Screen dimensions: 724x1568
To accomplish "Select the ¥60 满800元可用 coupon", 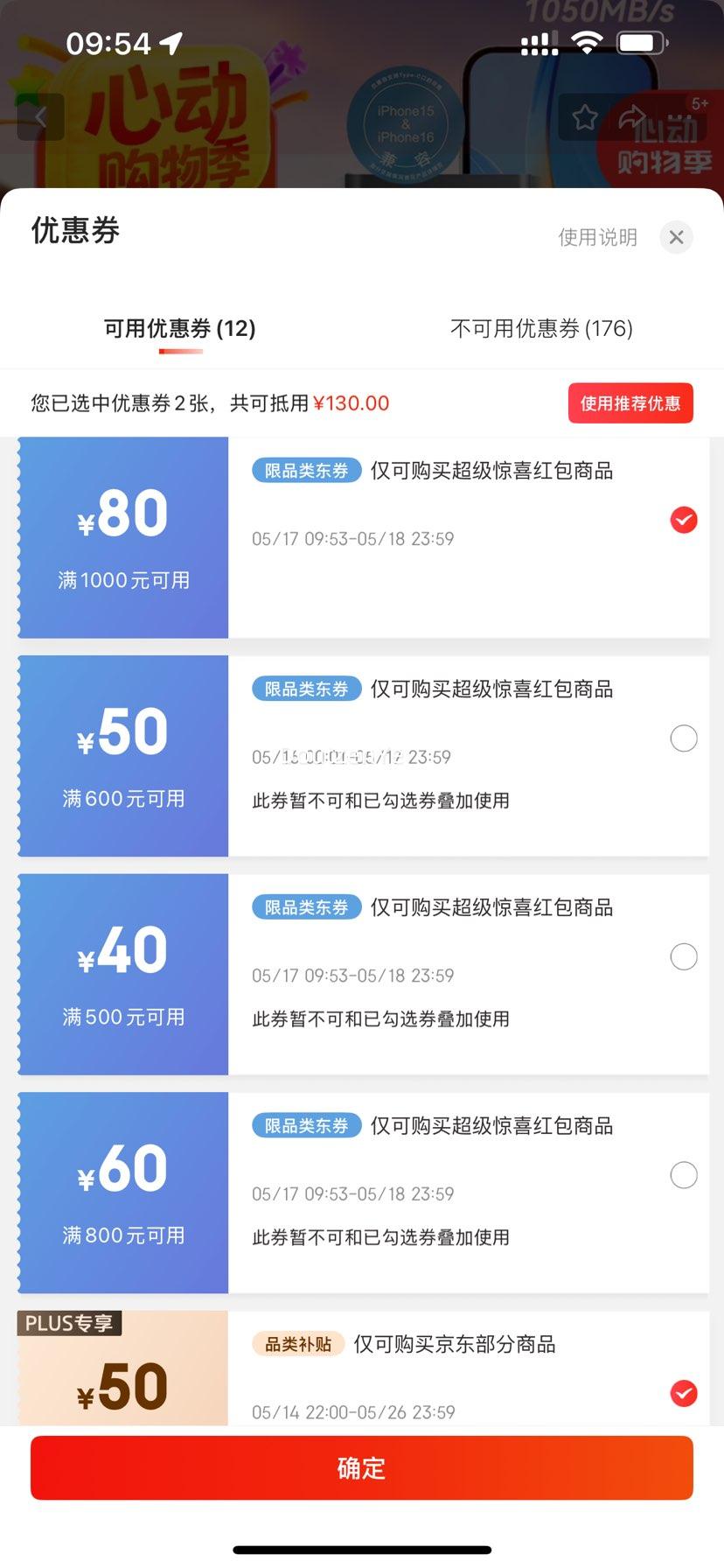I will (x=684, y=1175).
